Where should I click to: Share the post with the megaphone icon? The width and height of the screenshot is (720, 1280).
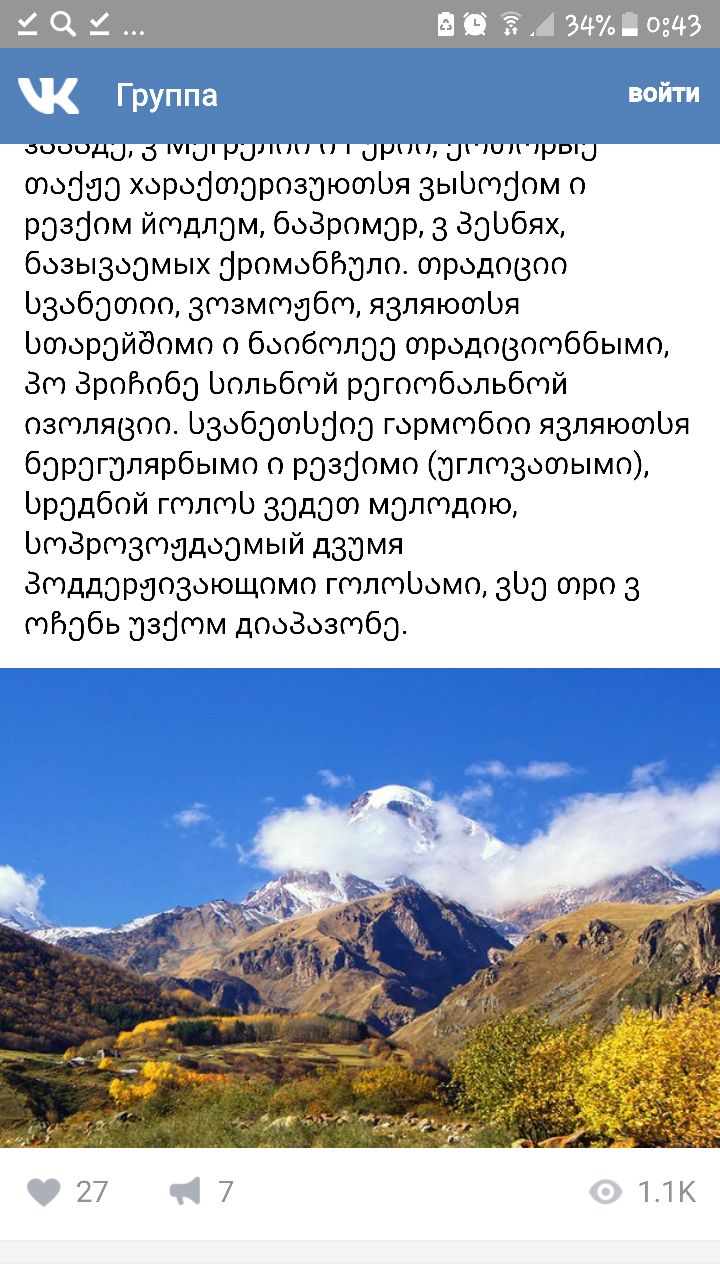186,1192
